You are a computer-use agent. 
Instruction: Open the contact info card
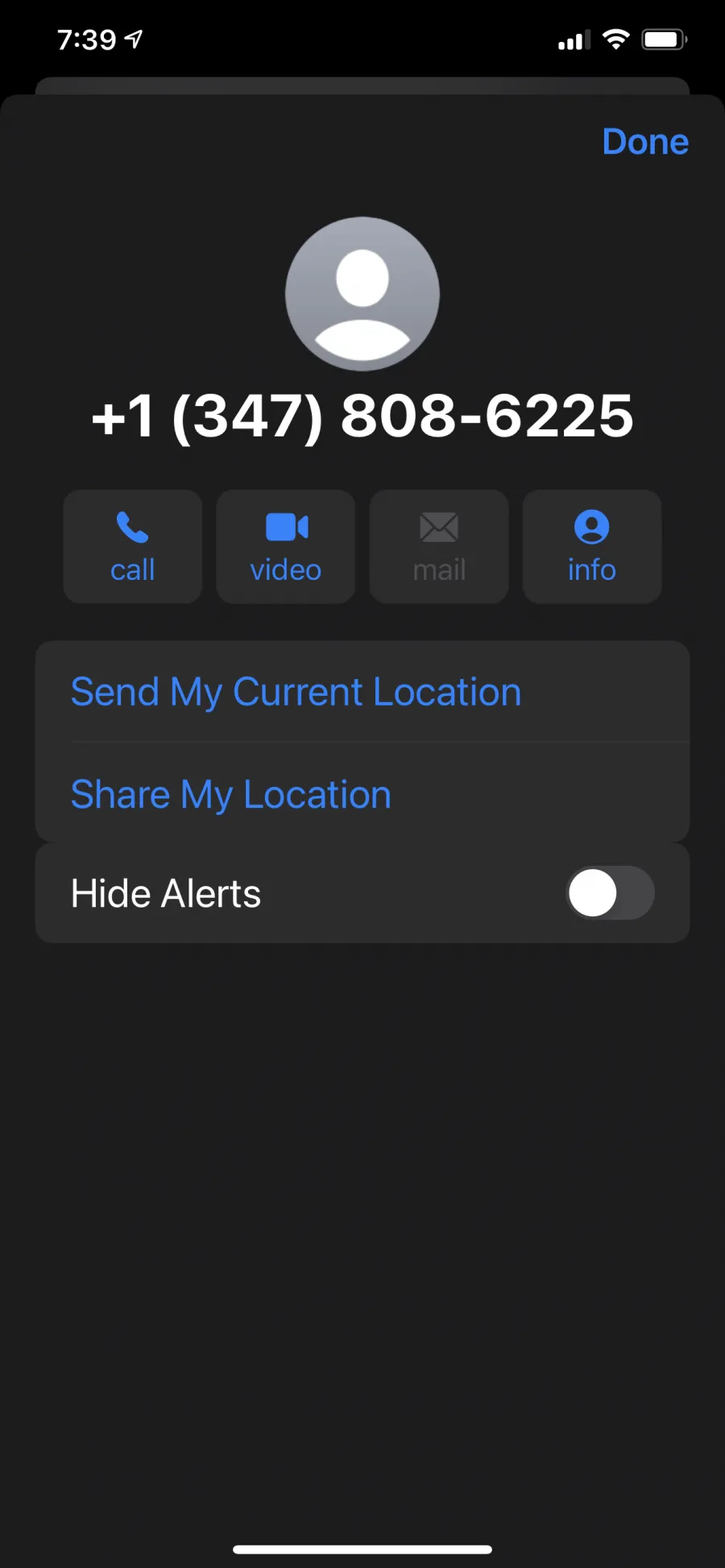click(x=592, y=547)
